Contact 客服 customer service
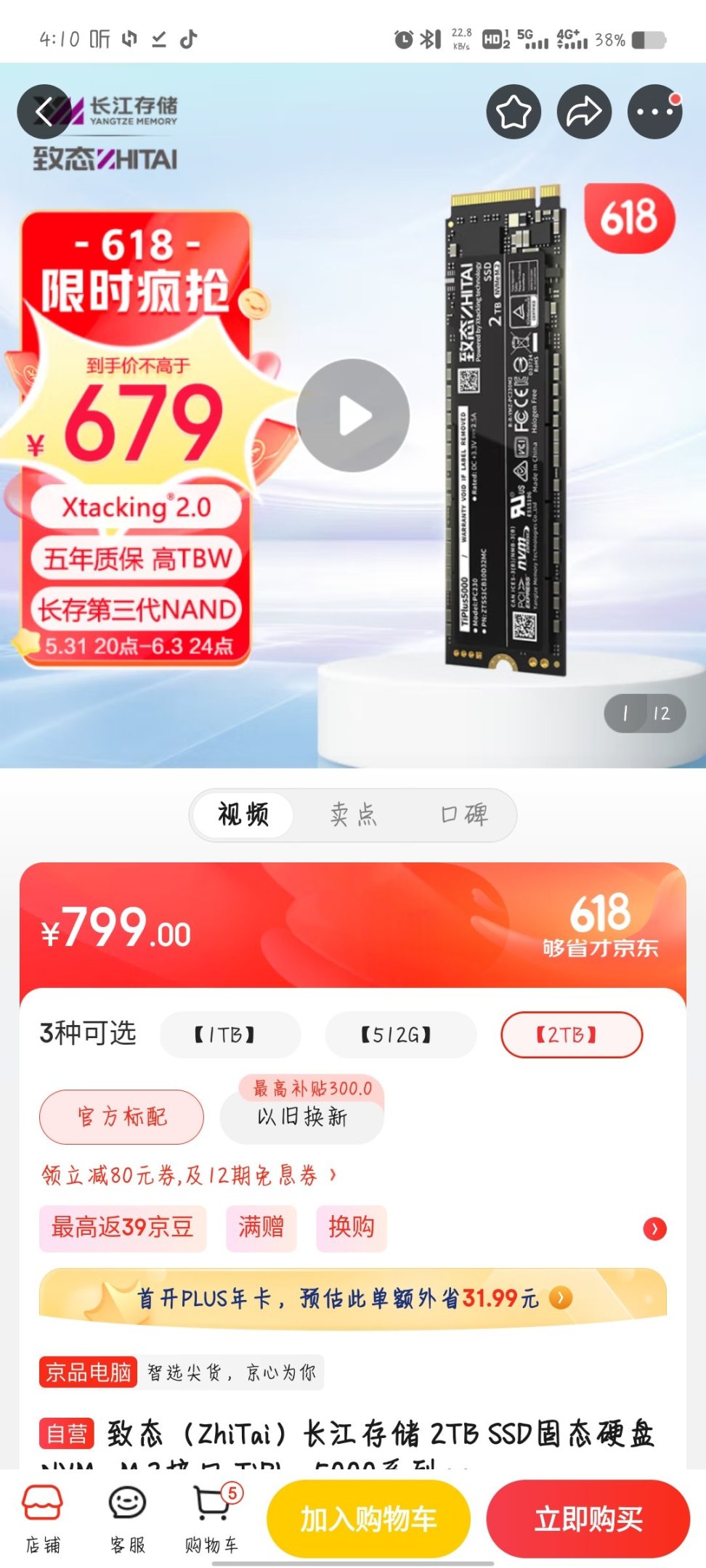Image resolution: width=706 pixels, height=1568 pixels. point(127,1519)
